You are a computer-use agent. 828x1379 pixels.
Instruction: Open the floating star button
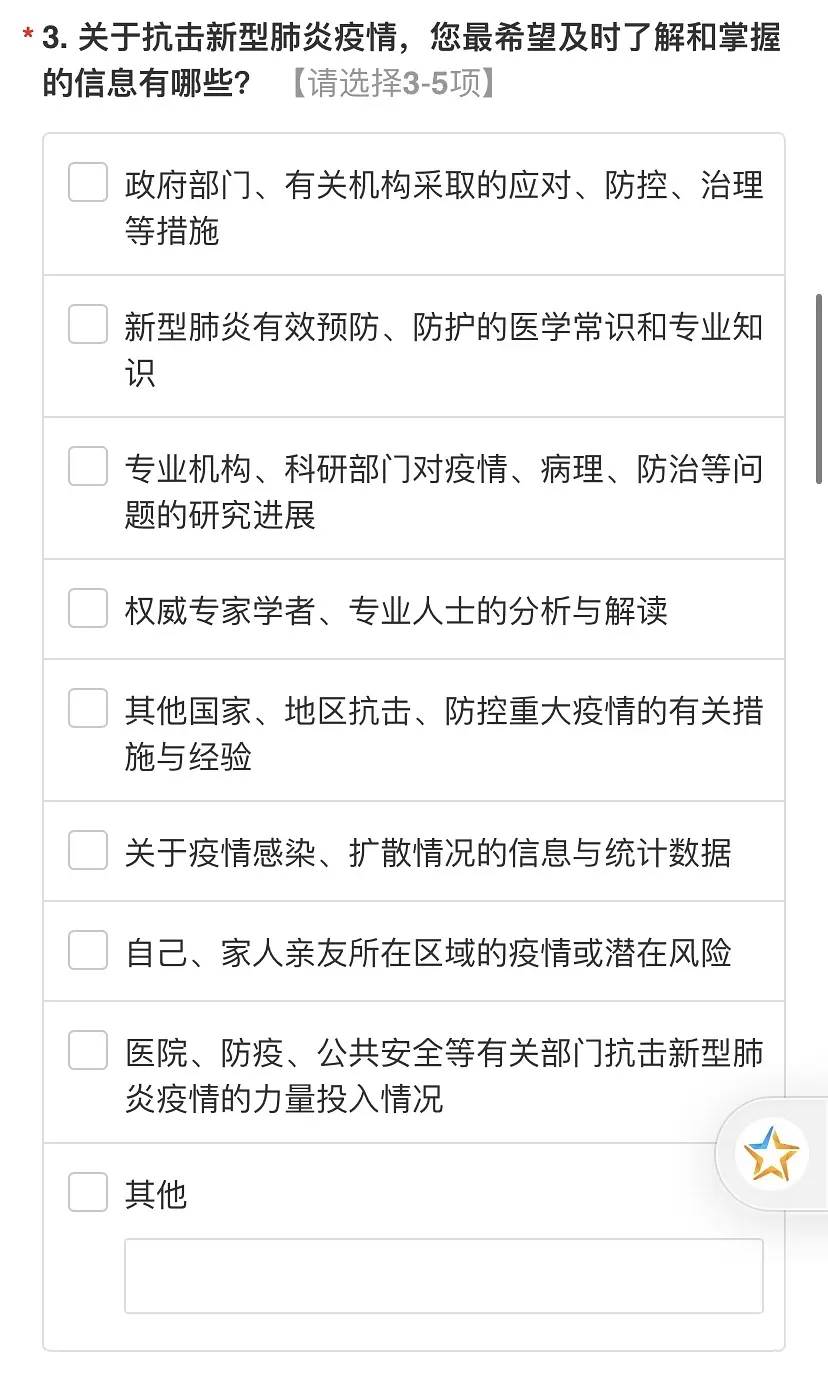pos(771,1154)
